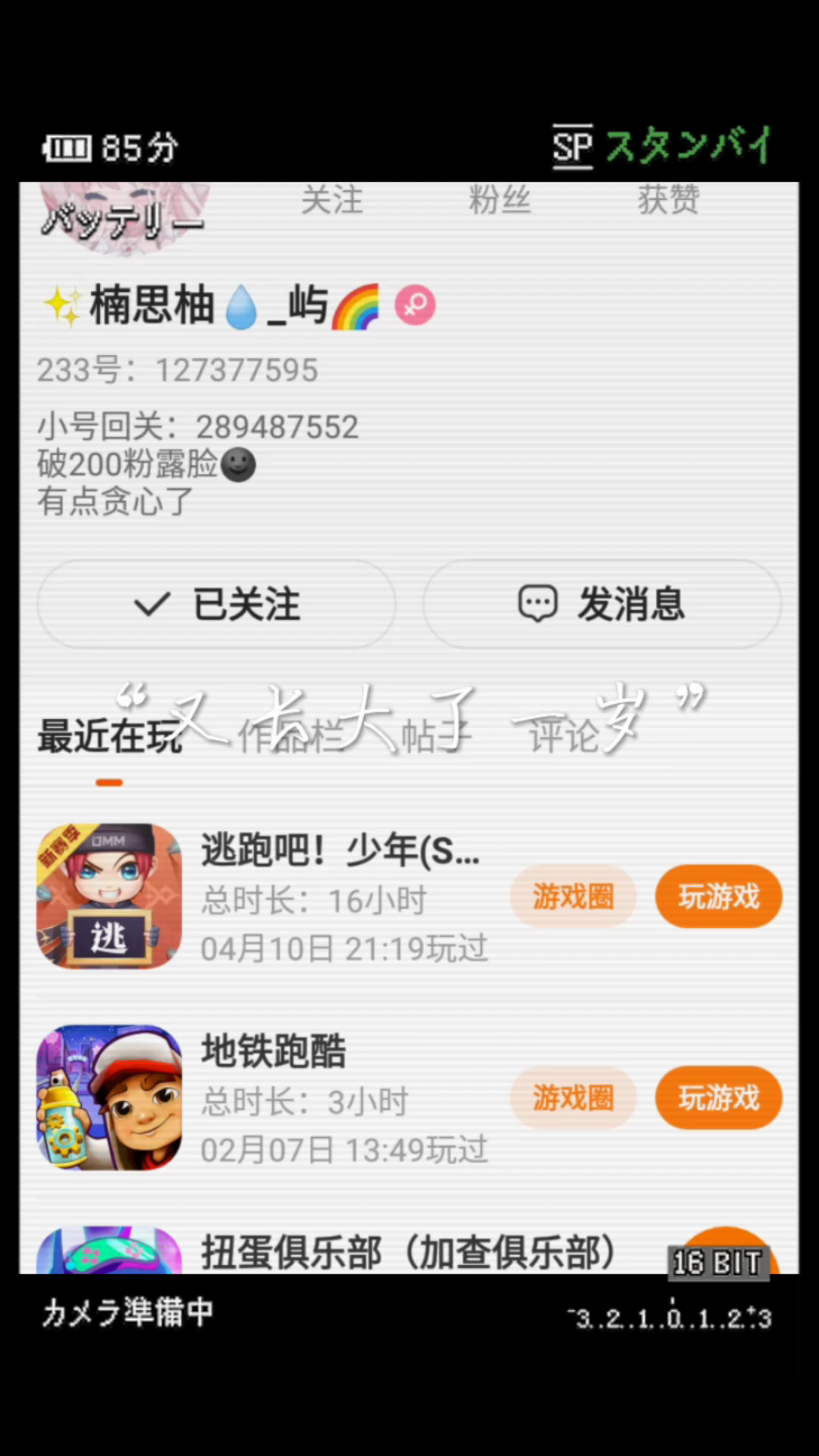
Task: Open 发消息 to message this user
Action: click(x=601, y=604)
